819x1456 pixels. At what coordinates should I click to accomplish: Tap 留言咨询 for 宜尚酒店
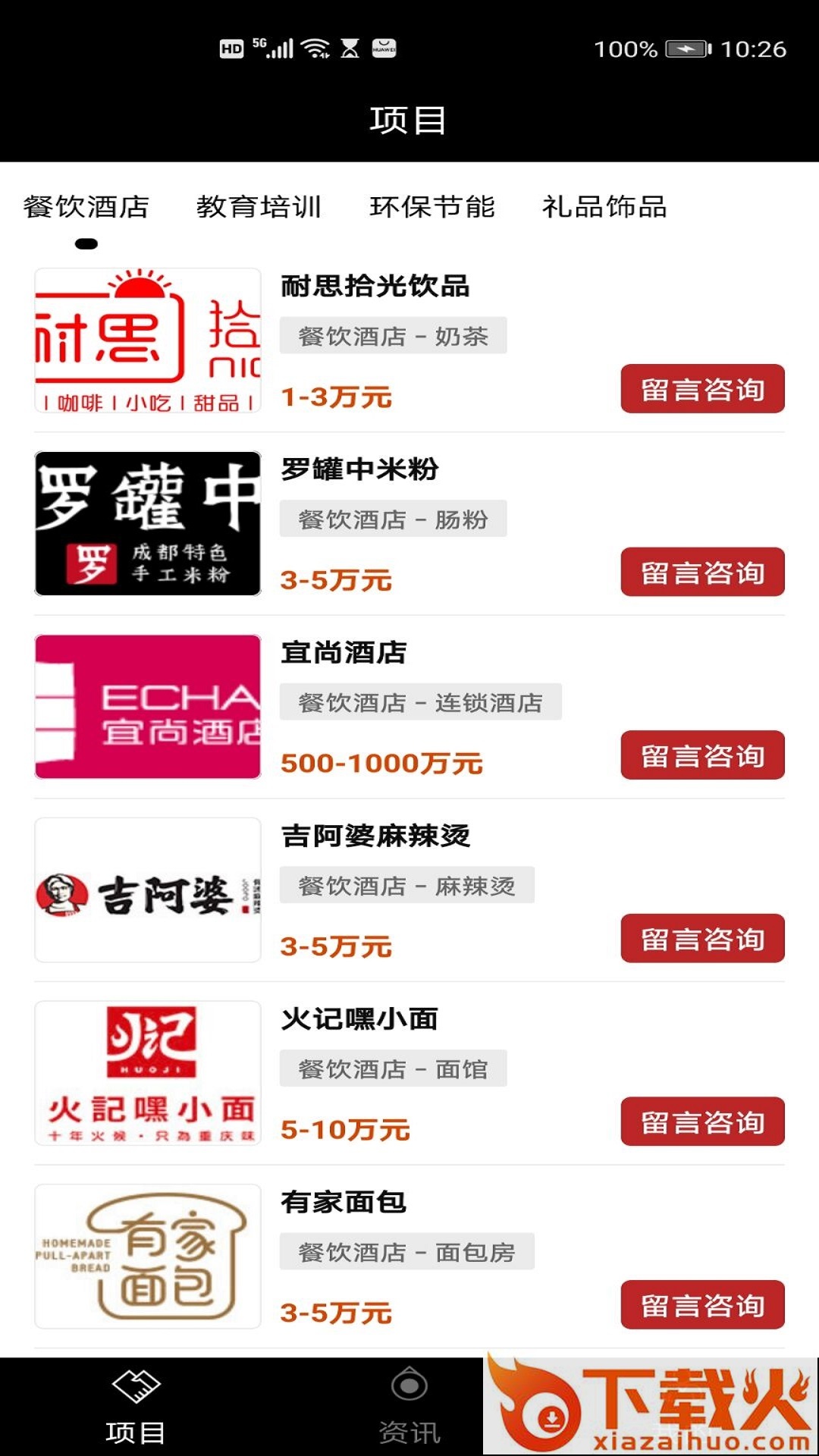(x=702, y=755)
